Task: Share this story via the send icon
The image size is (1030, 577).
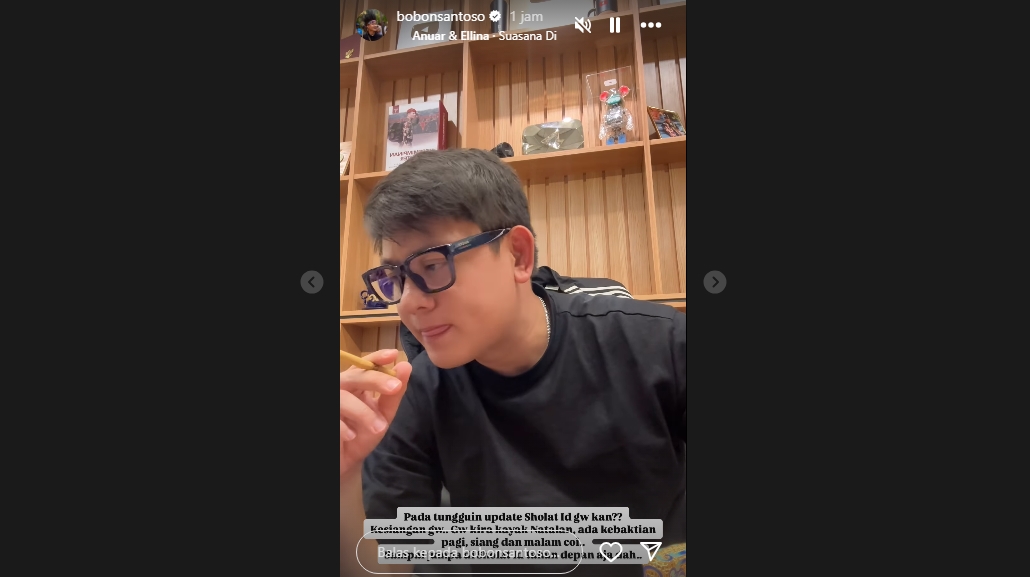Action: (651, 552)
